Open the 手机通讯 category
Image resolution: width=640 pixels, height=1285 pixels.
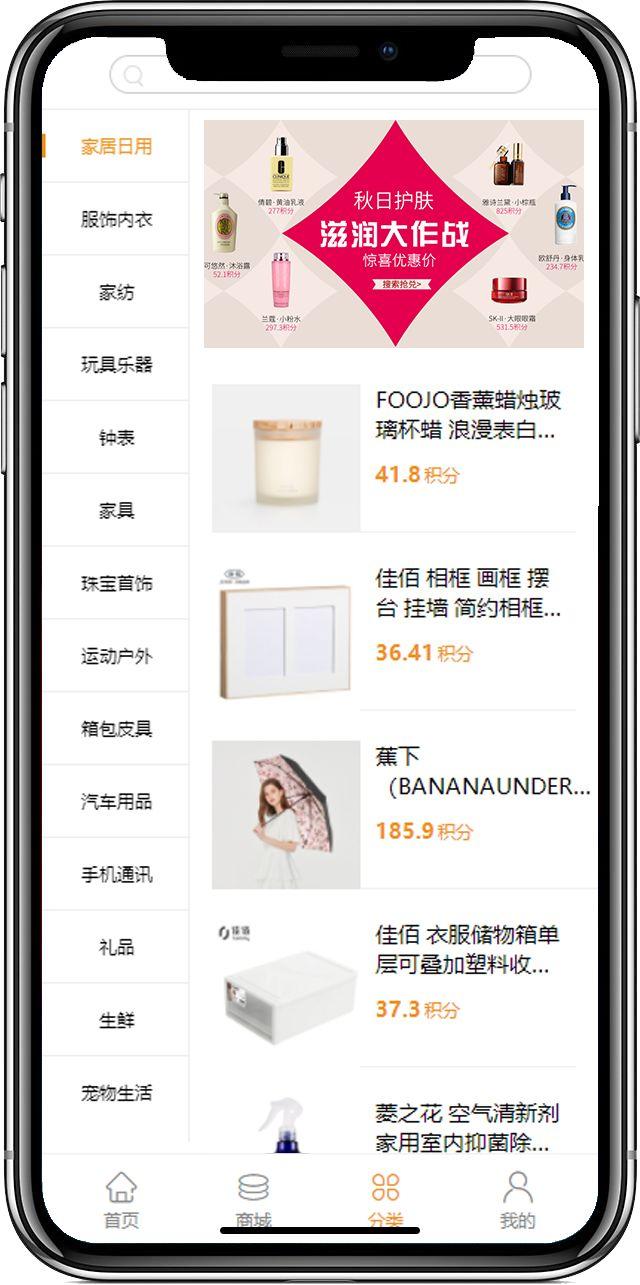pos(116,874)
